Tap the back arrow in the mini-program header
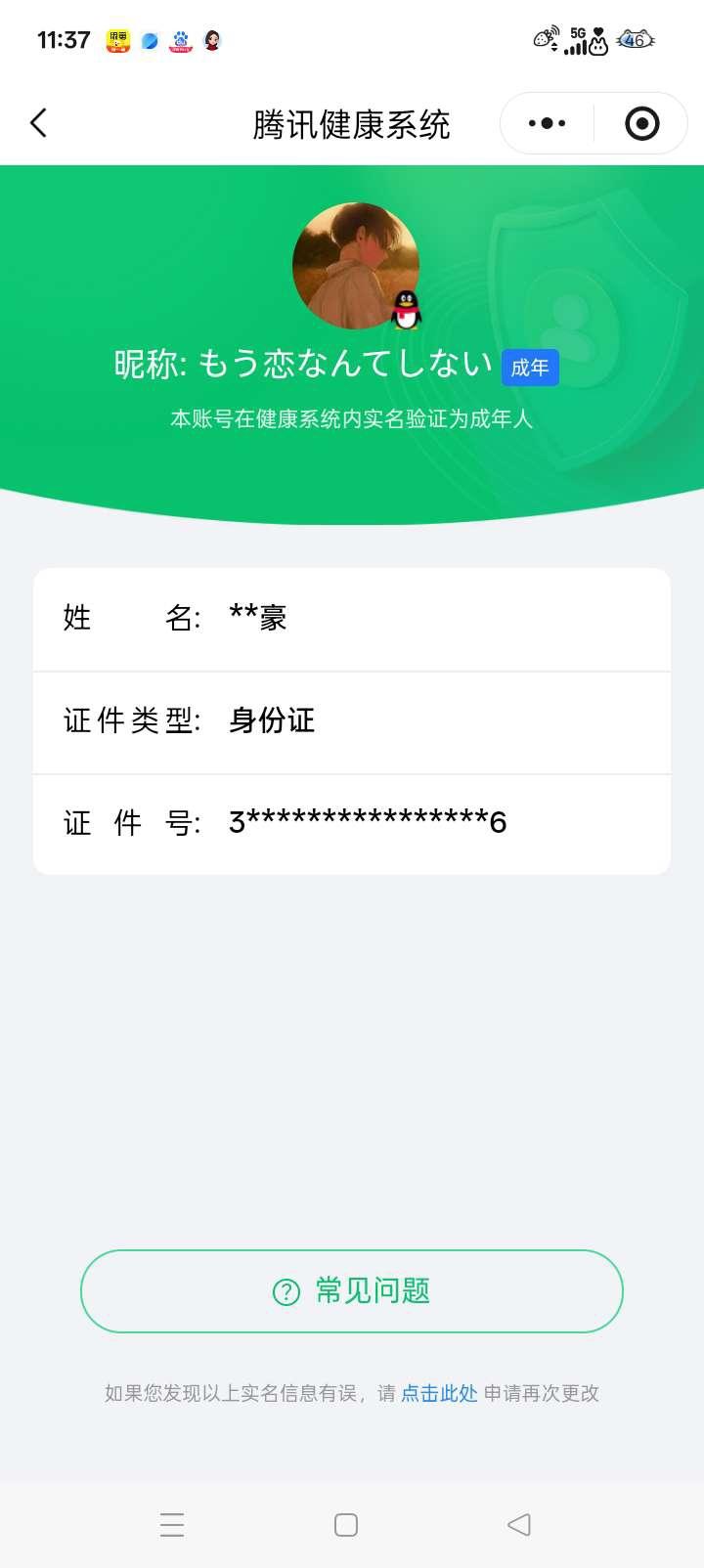This screenshot has width=704, height=1568. (37, 123)
